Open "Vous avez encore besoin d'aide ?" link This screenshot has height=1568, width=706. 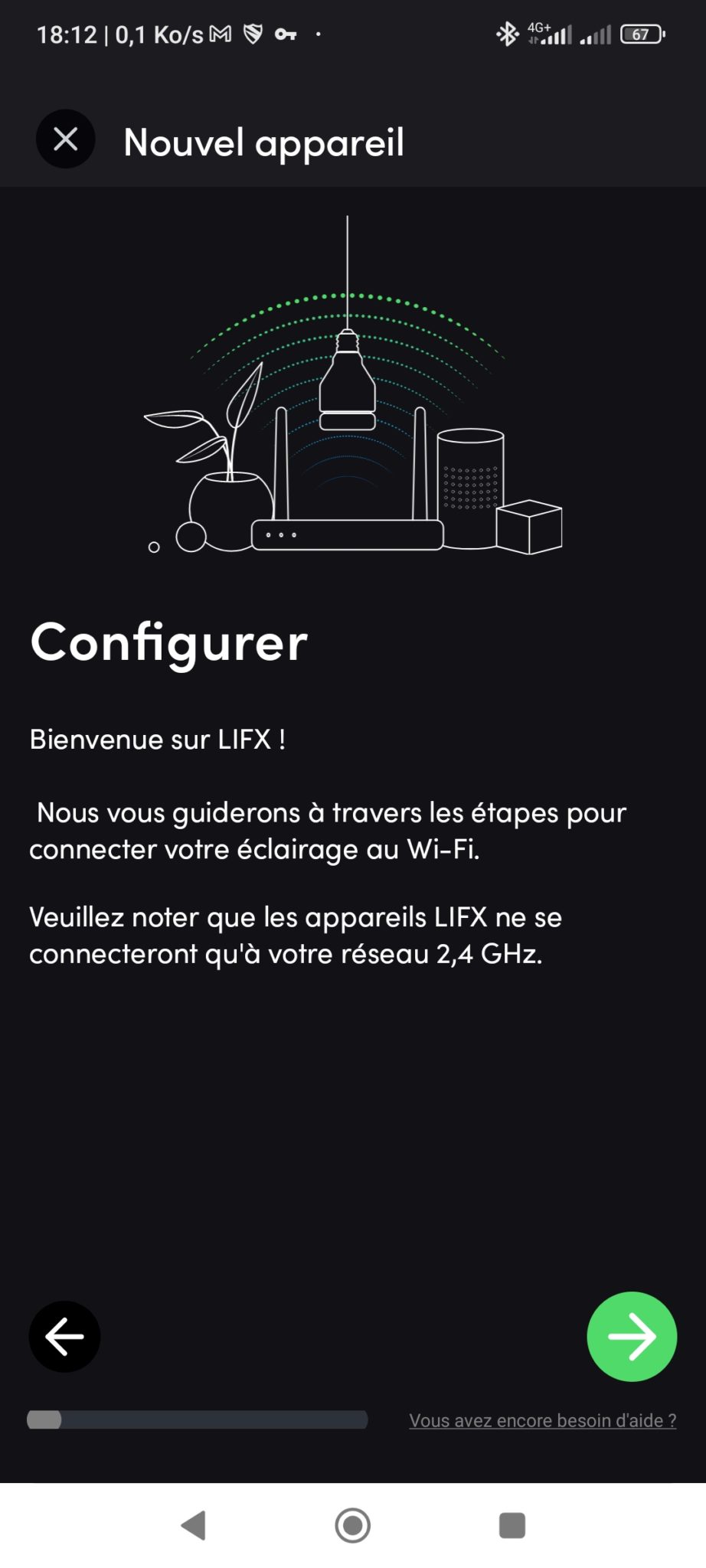pos(542,1421)
